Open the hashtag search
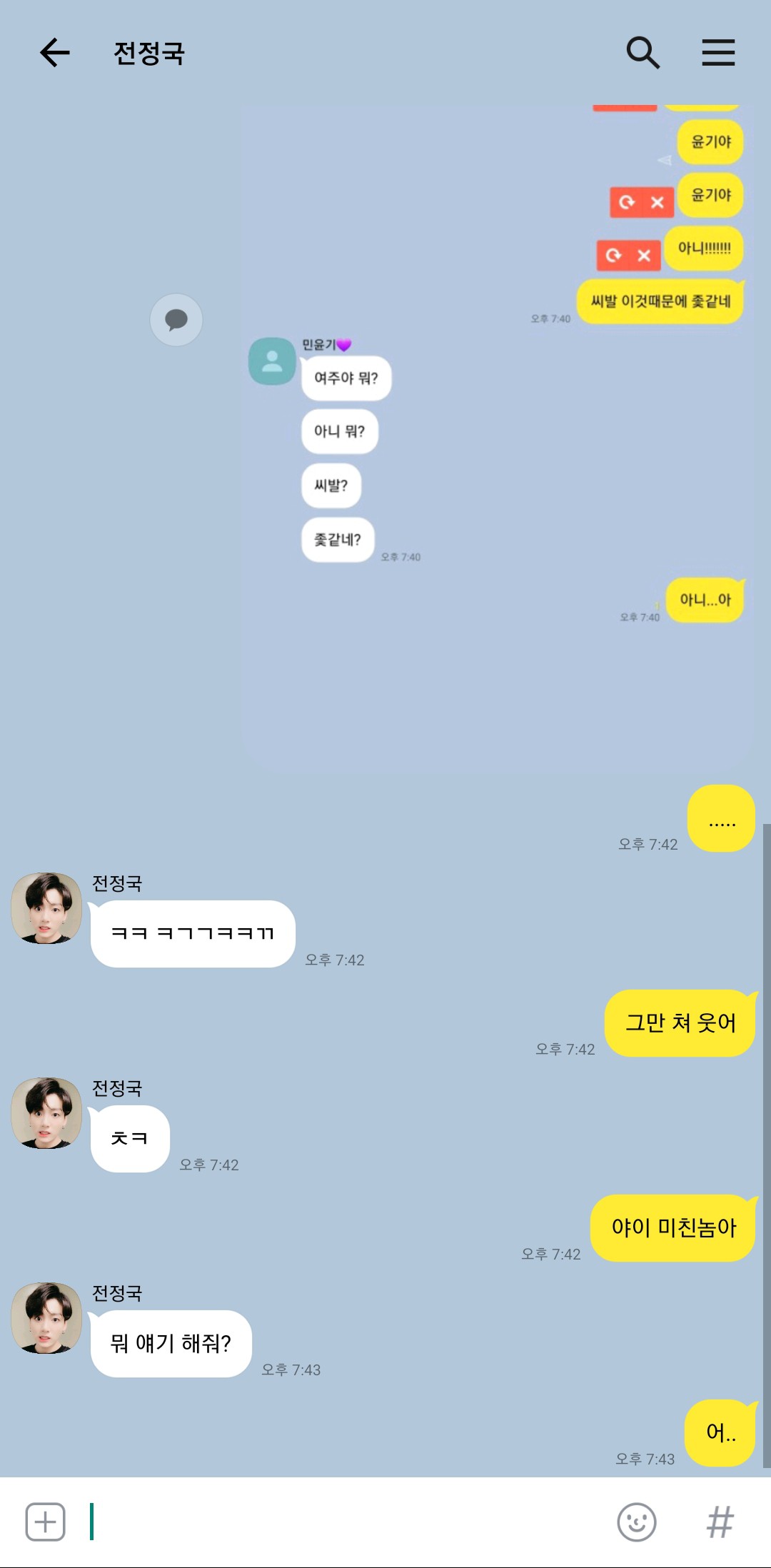 [720, 1522]
